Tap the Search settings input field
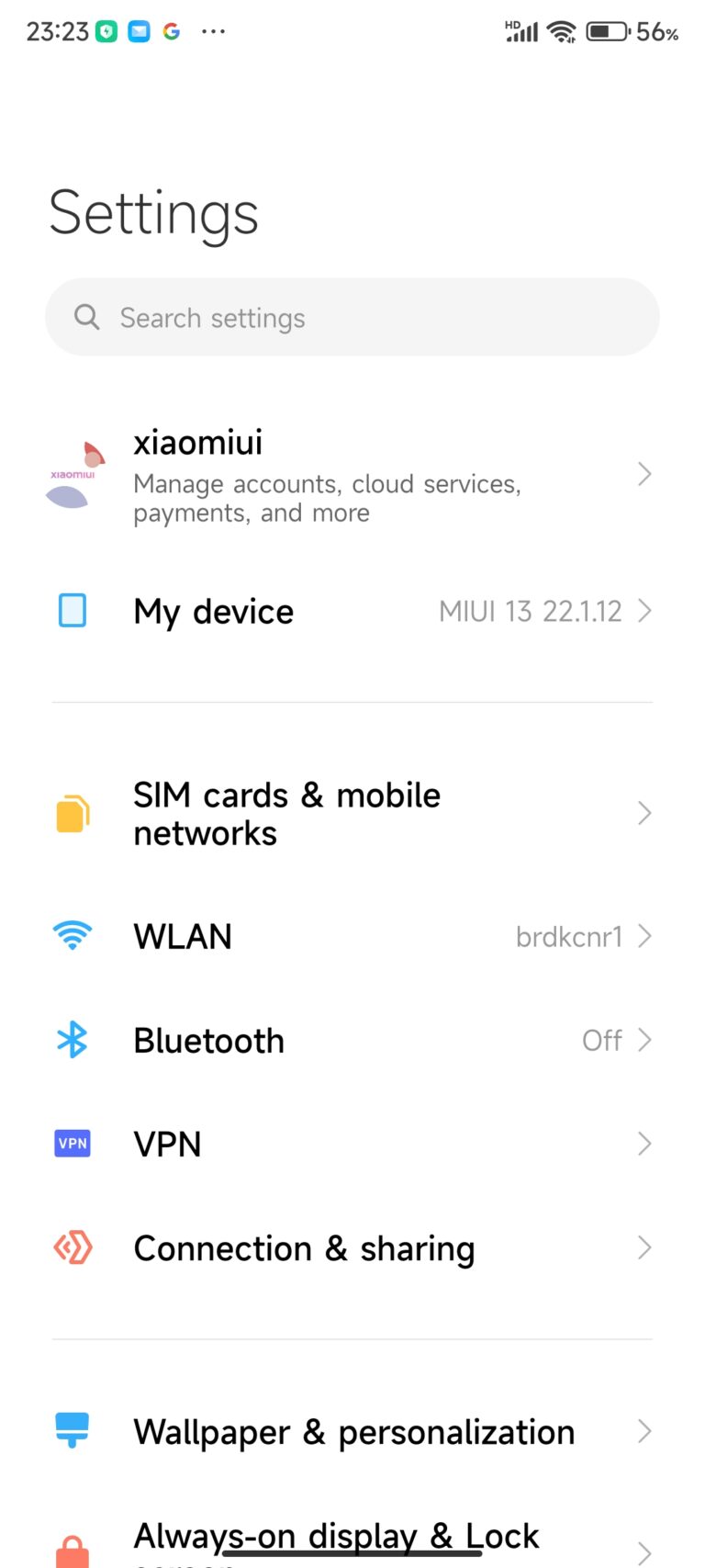 352,317
